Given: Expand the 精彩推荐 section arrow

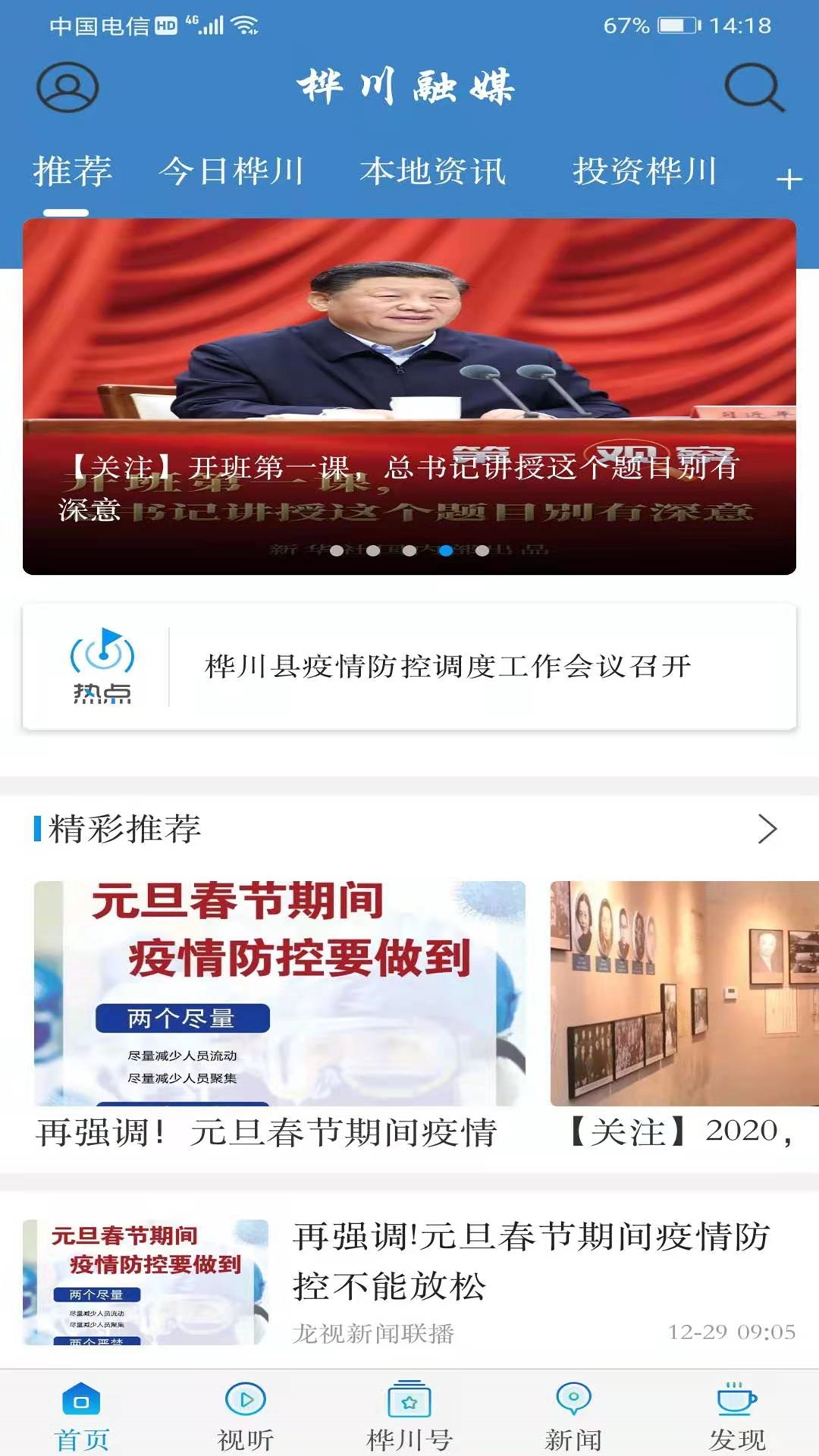Looking at the screenshot, I should click(x=767, y=829).
